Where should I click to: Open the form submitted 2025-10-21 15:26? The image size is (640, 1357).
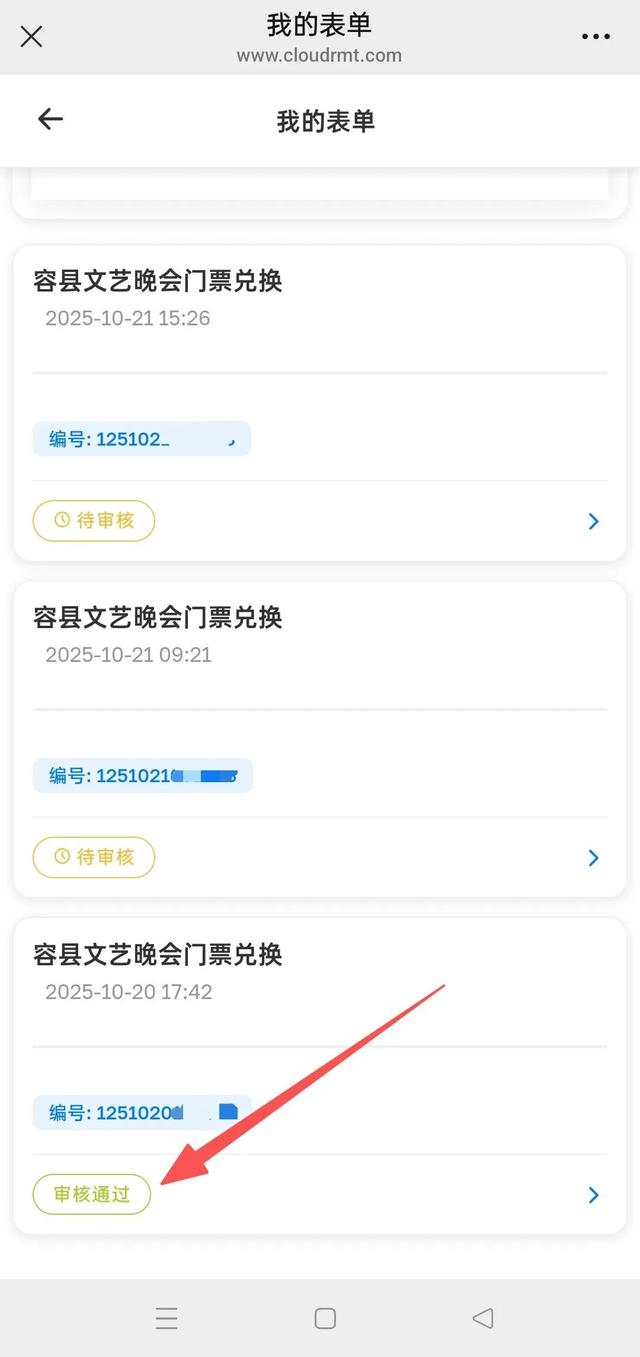point(593,521)
